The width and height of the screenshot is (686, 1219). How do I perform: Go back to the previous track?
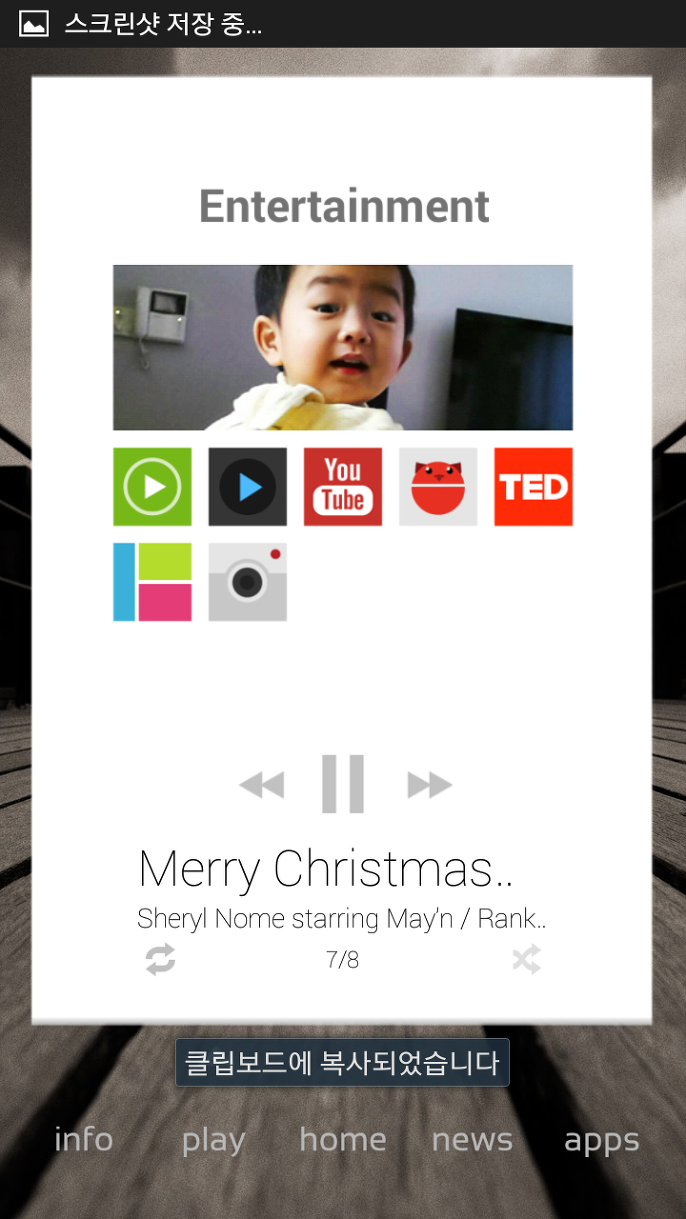coord(261,785)
